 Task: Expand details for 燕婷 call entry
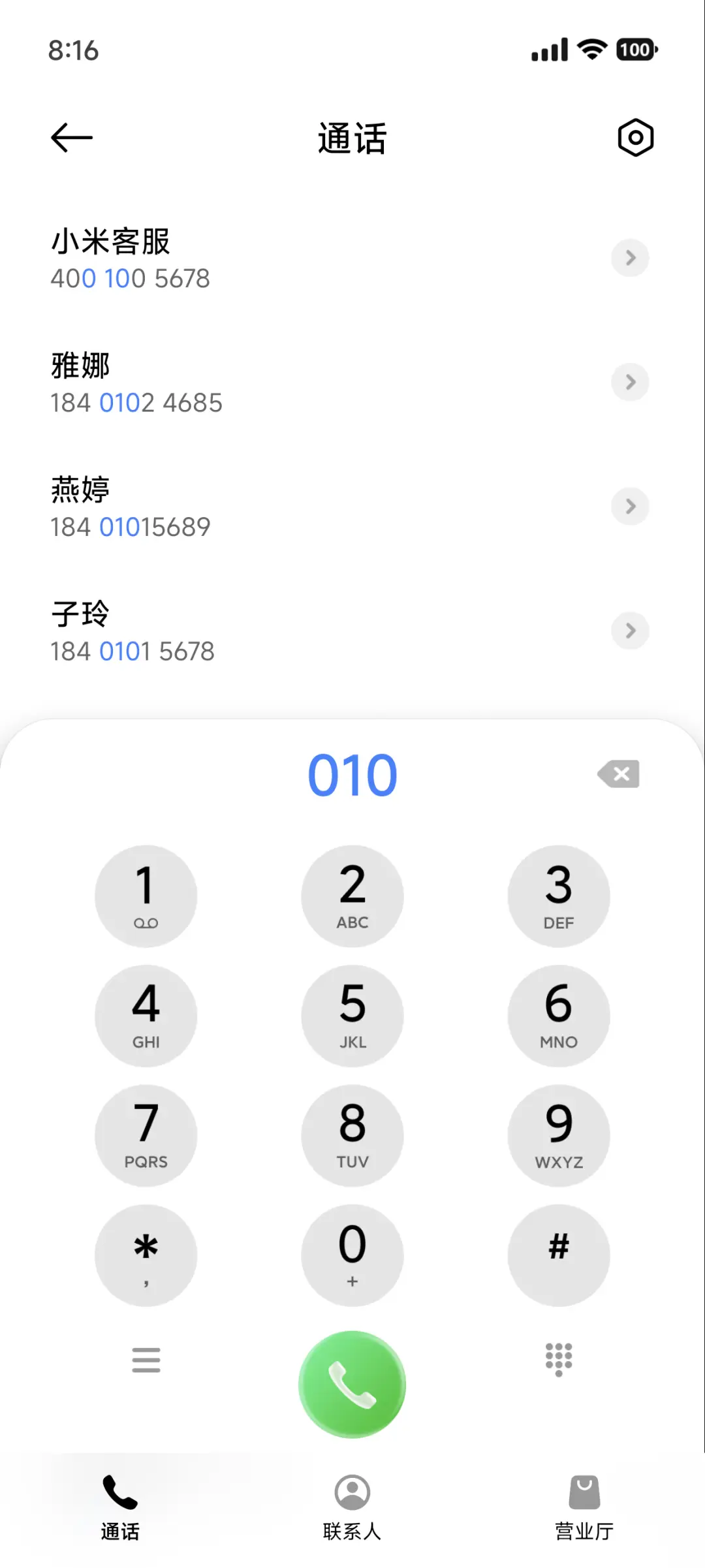(x=629, y=507)
